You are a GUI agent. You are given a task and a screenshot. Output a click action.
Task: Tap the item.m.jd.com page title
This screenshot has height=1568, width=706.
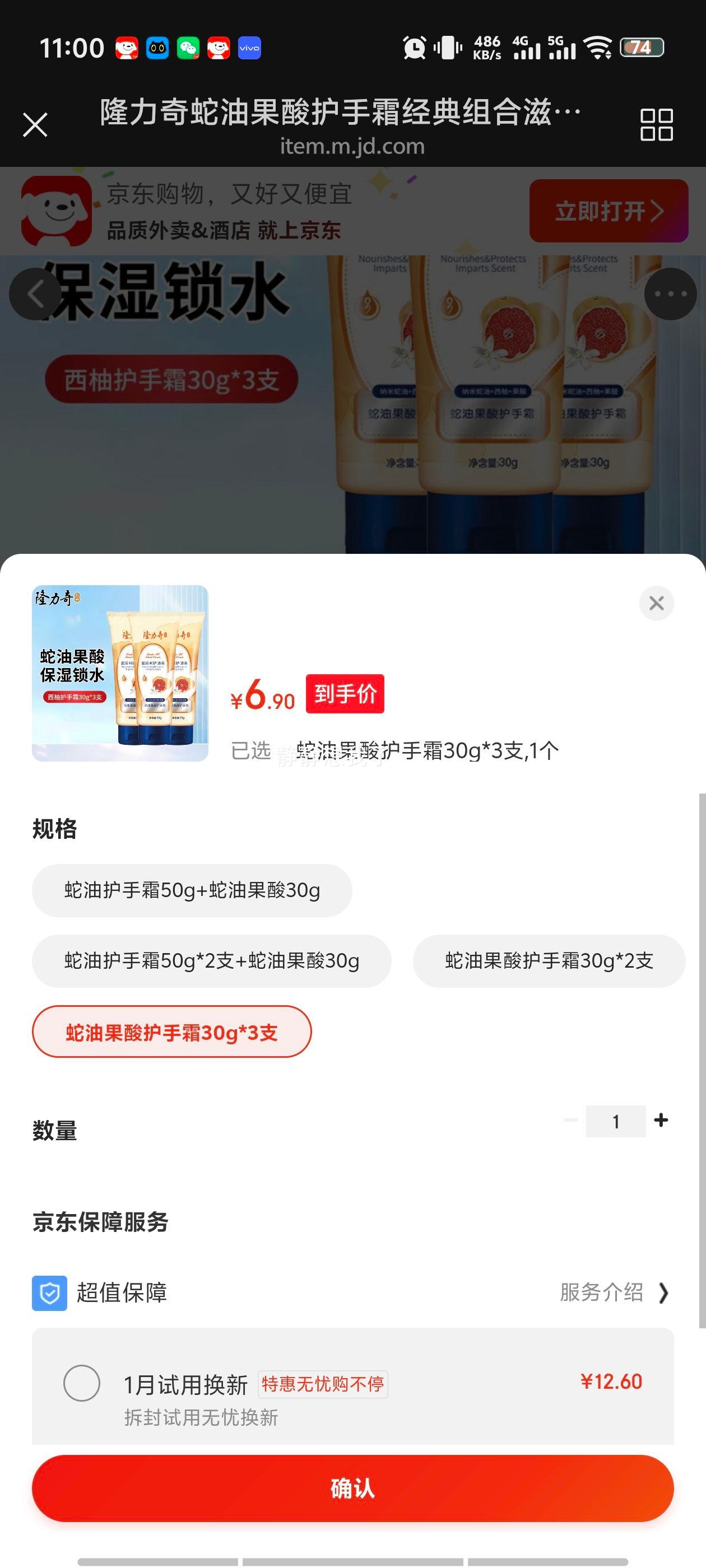(x=351, y=146)
